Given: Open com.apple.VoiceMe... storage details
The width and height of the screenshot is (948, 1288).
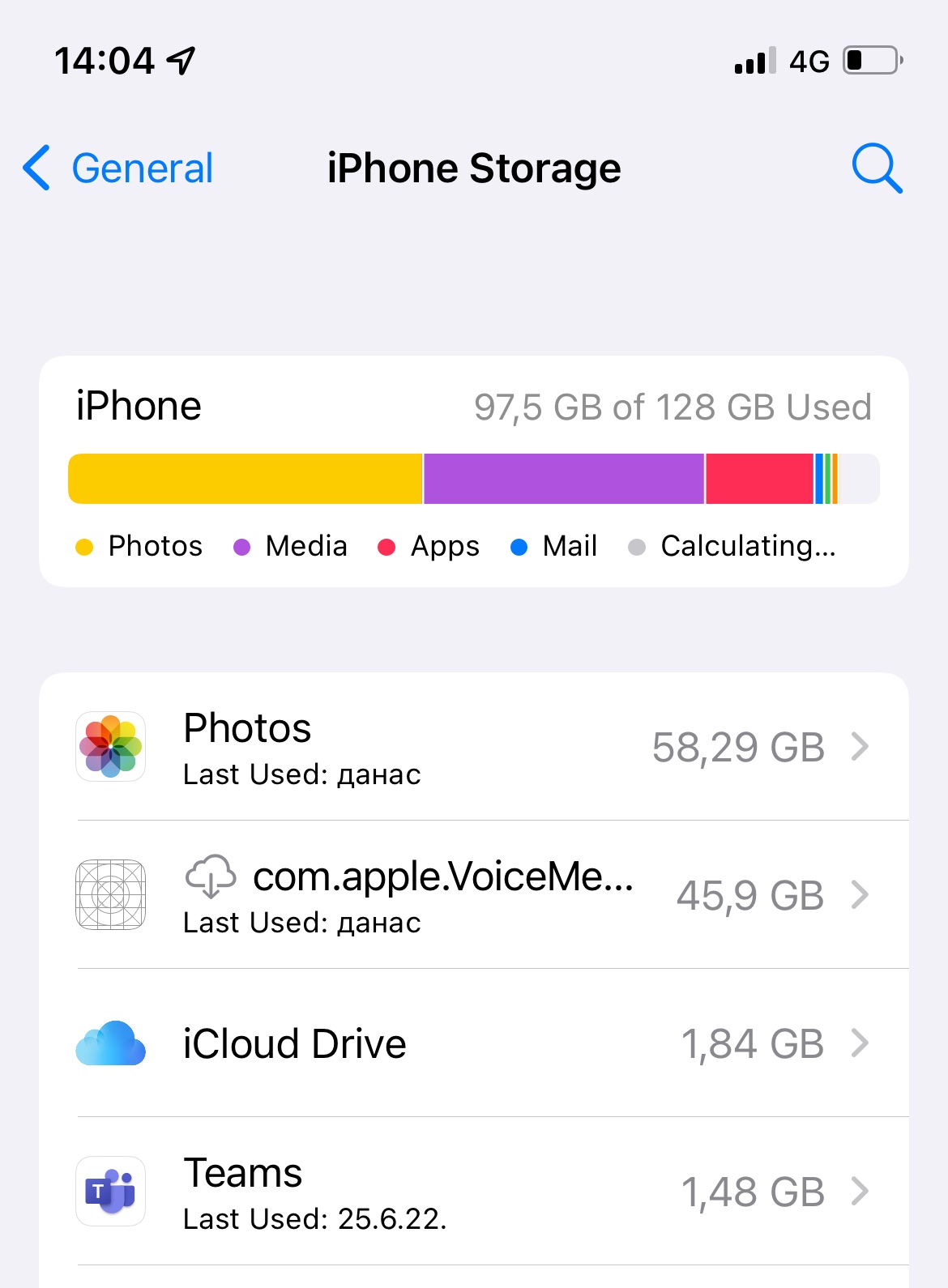Looking at the screenshot, I should 473,895.
